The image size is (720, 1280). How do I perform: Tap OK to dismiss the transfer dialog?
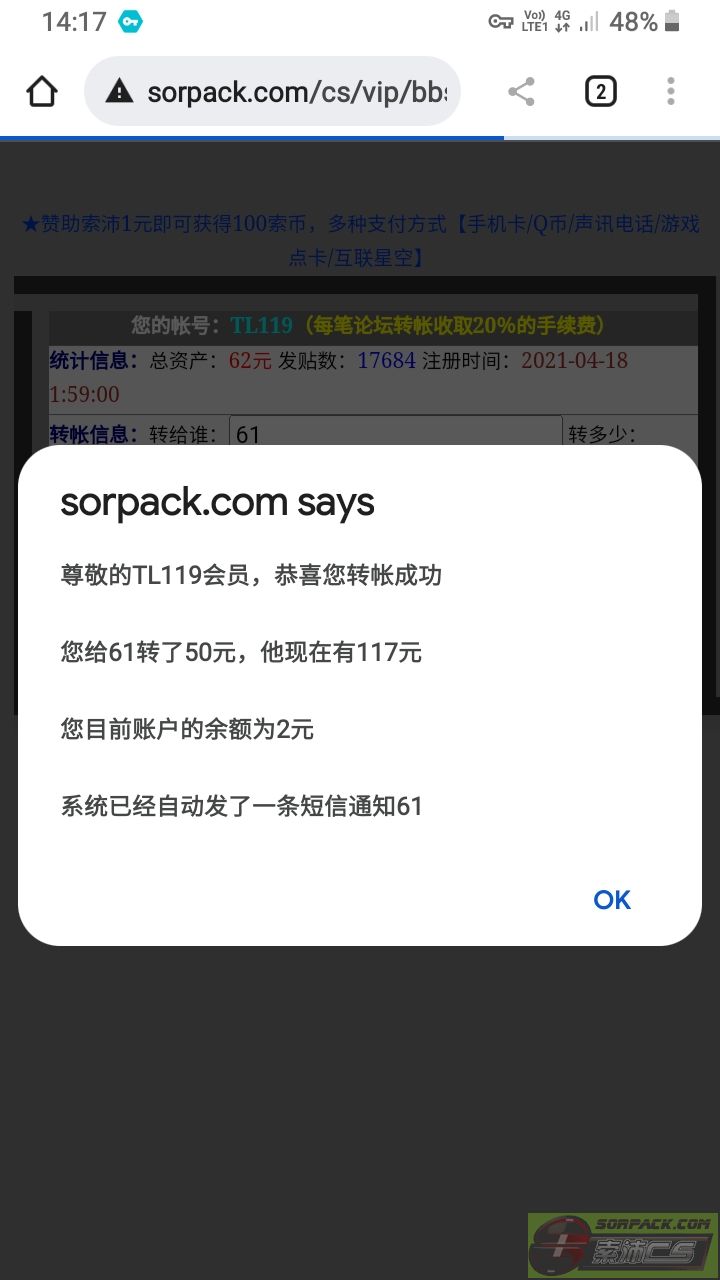click(612, 900)
